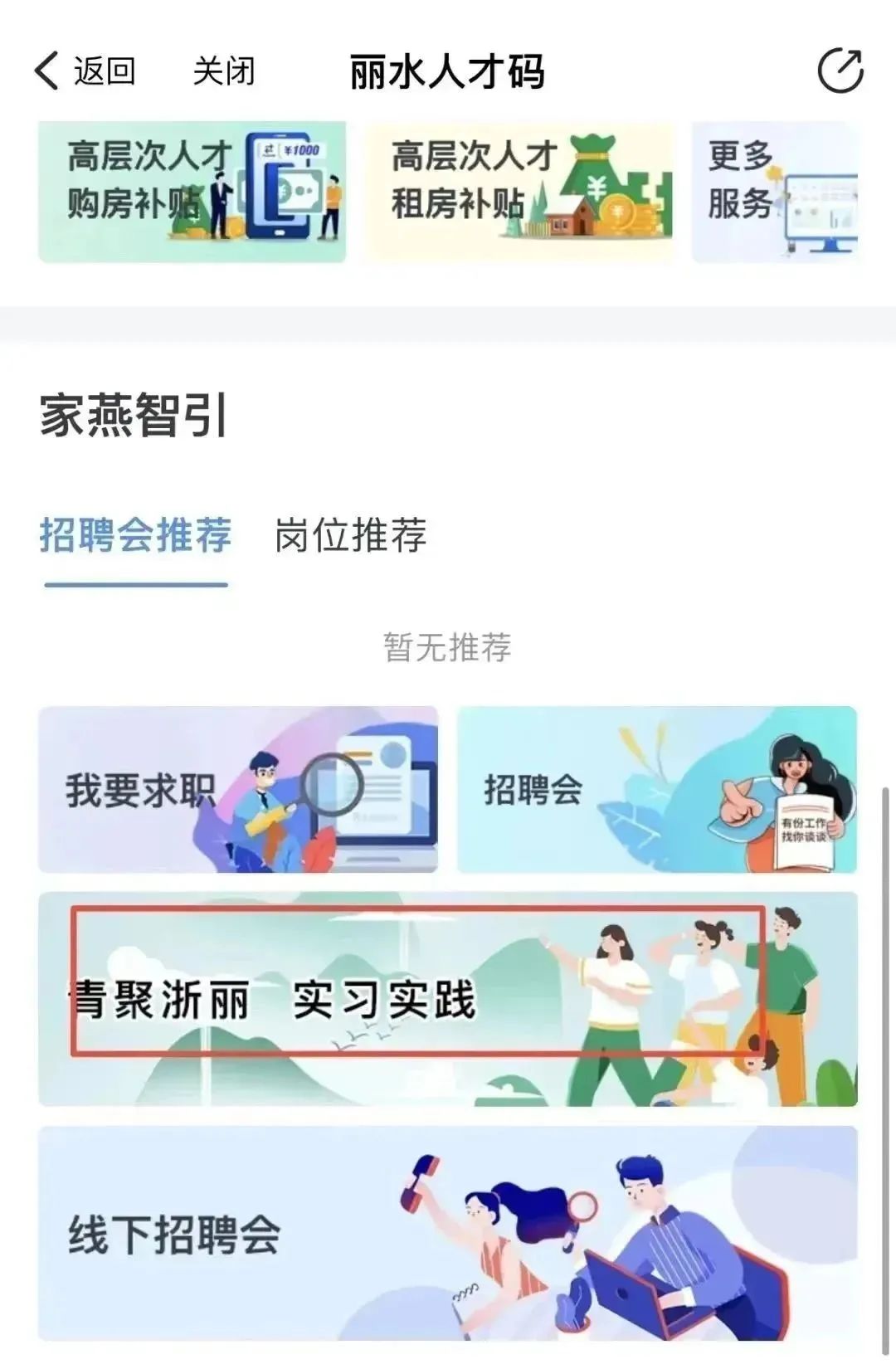Screen dimensions: 896x1369
Task: Open the 线下招聘会 banner
Action: pos(447,1233)
